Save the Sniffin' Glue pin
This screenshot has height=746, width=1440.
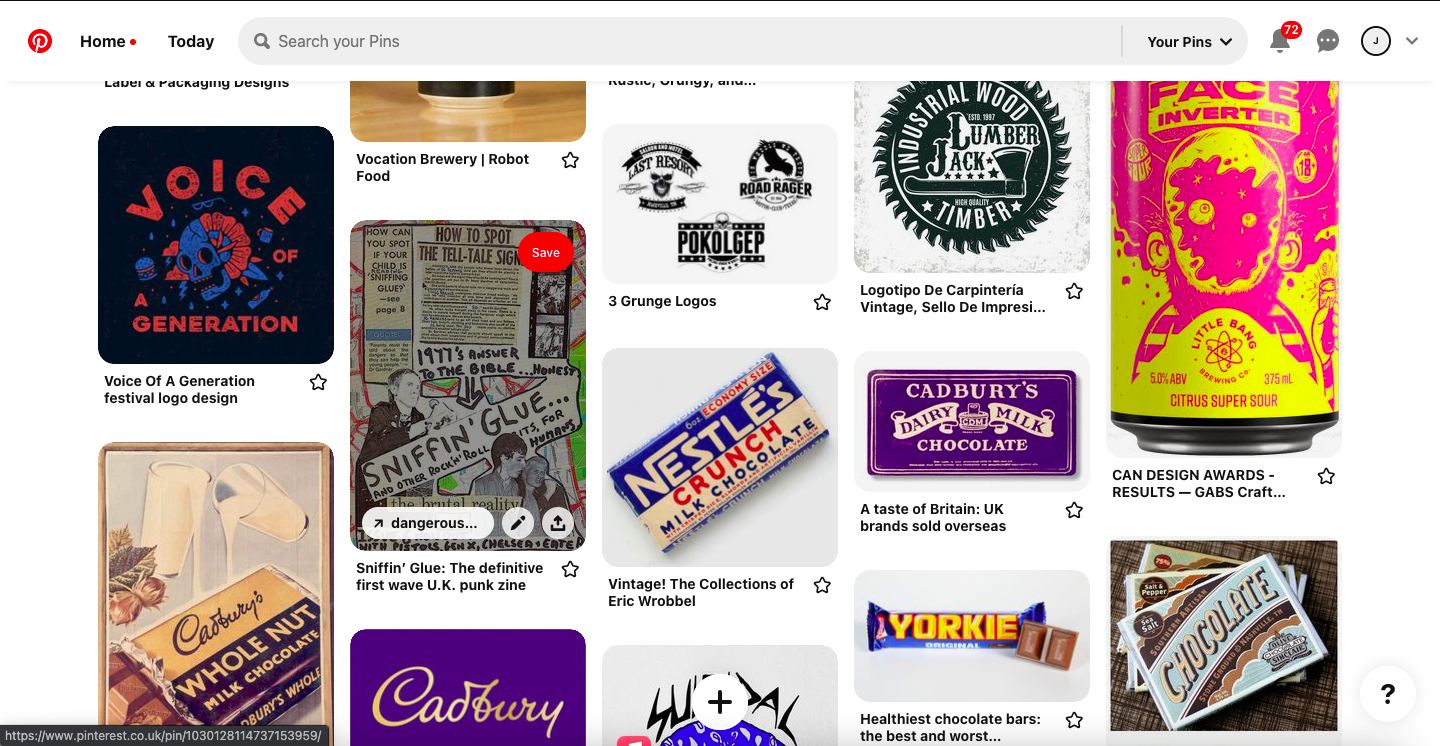pyautogui.click(x=546, y=252)
